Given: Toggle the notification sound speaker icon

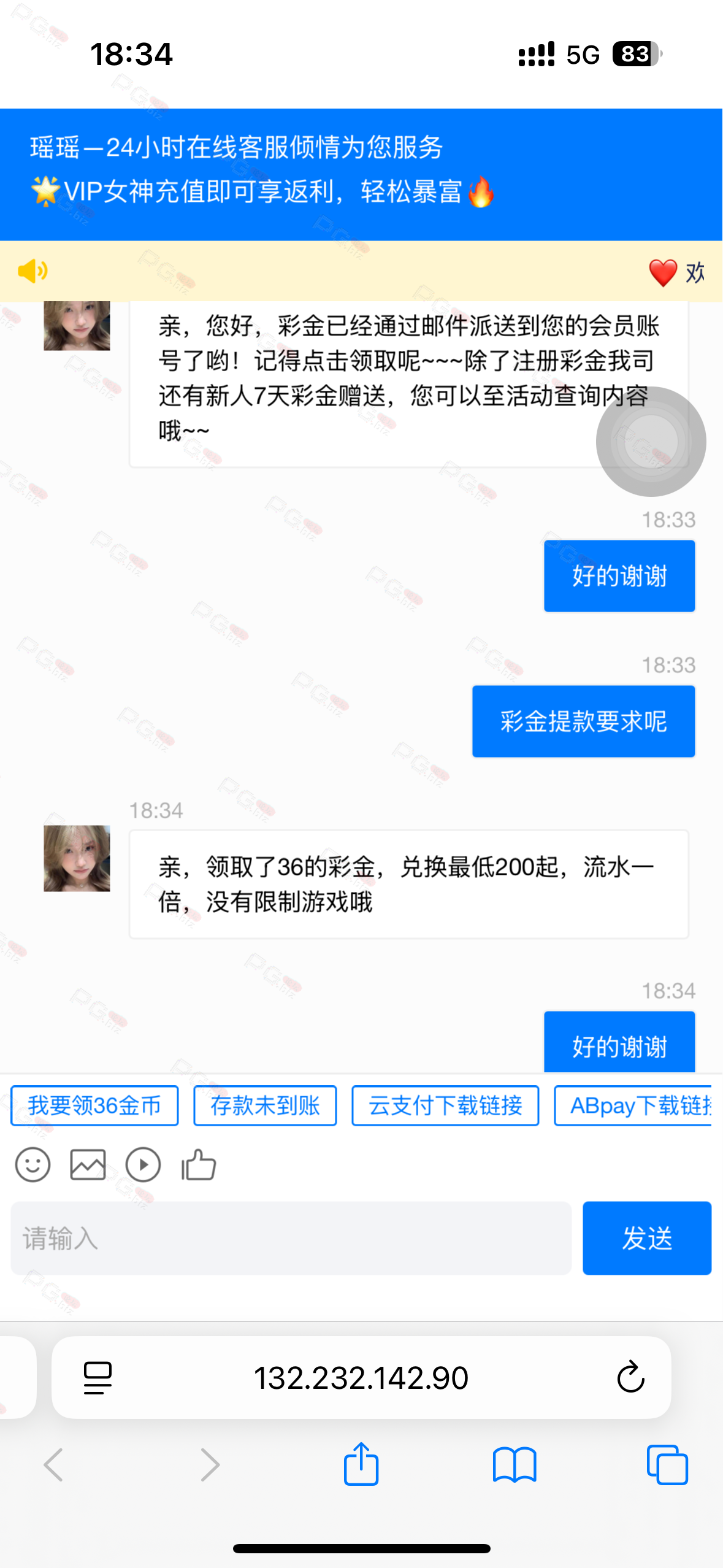Looking at the screenshot, I should pos(33,271).
